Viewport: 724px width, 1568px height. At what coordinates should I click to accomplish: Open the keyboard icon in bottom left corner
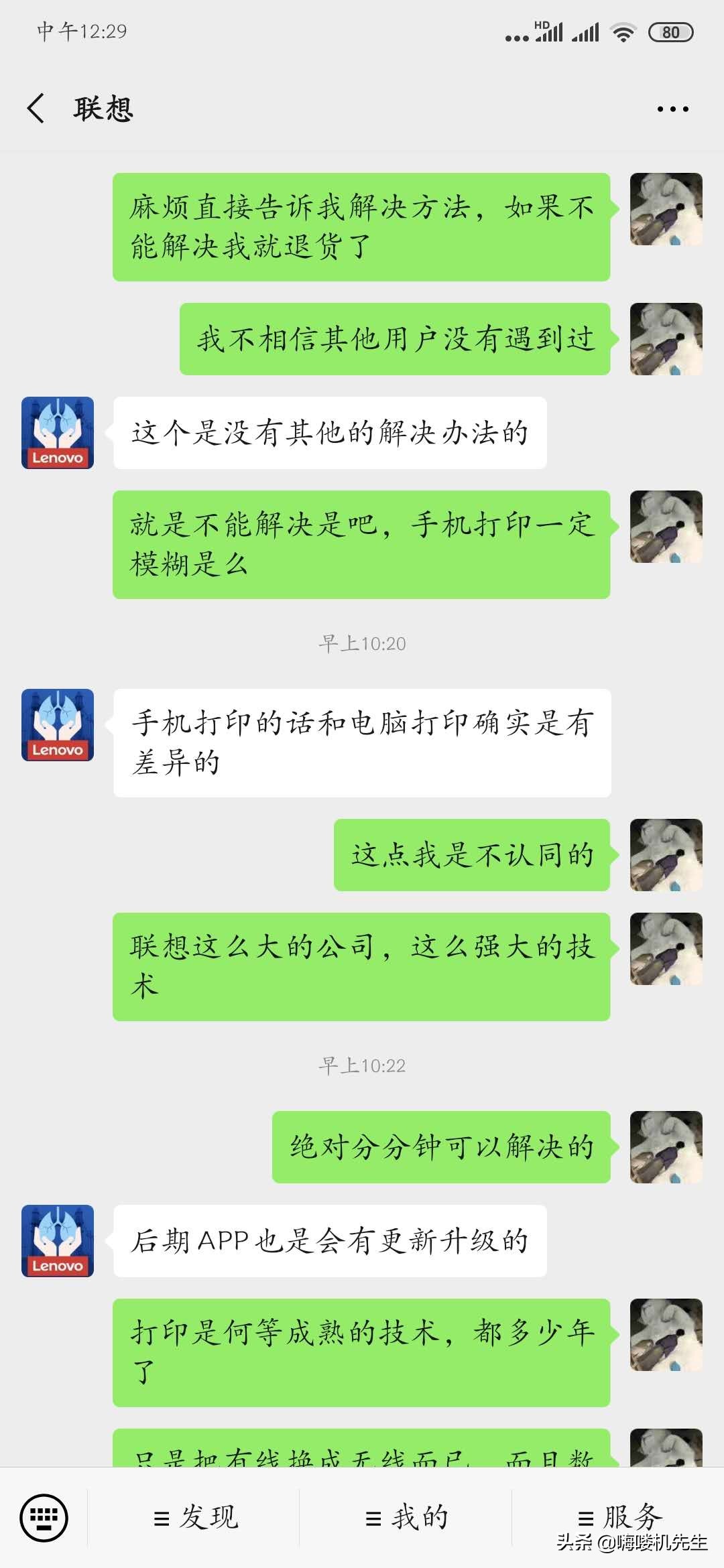(45, 1519)
